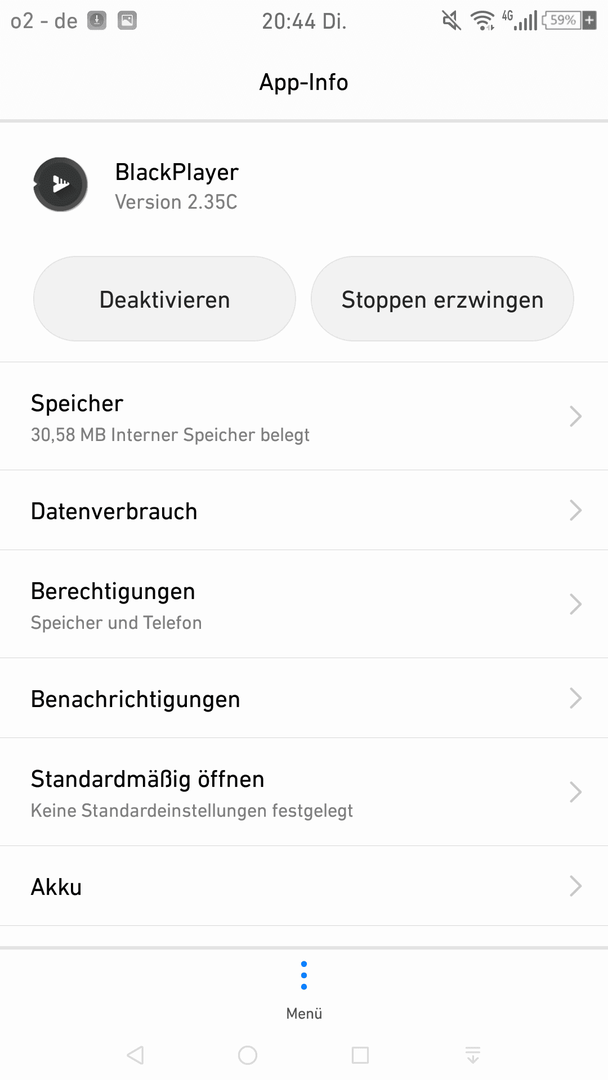Open the Akku row
The height and width of the screenshot is (1080, 608).
pos(304,886)
